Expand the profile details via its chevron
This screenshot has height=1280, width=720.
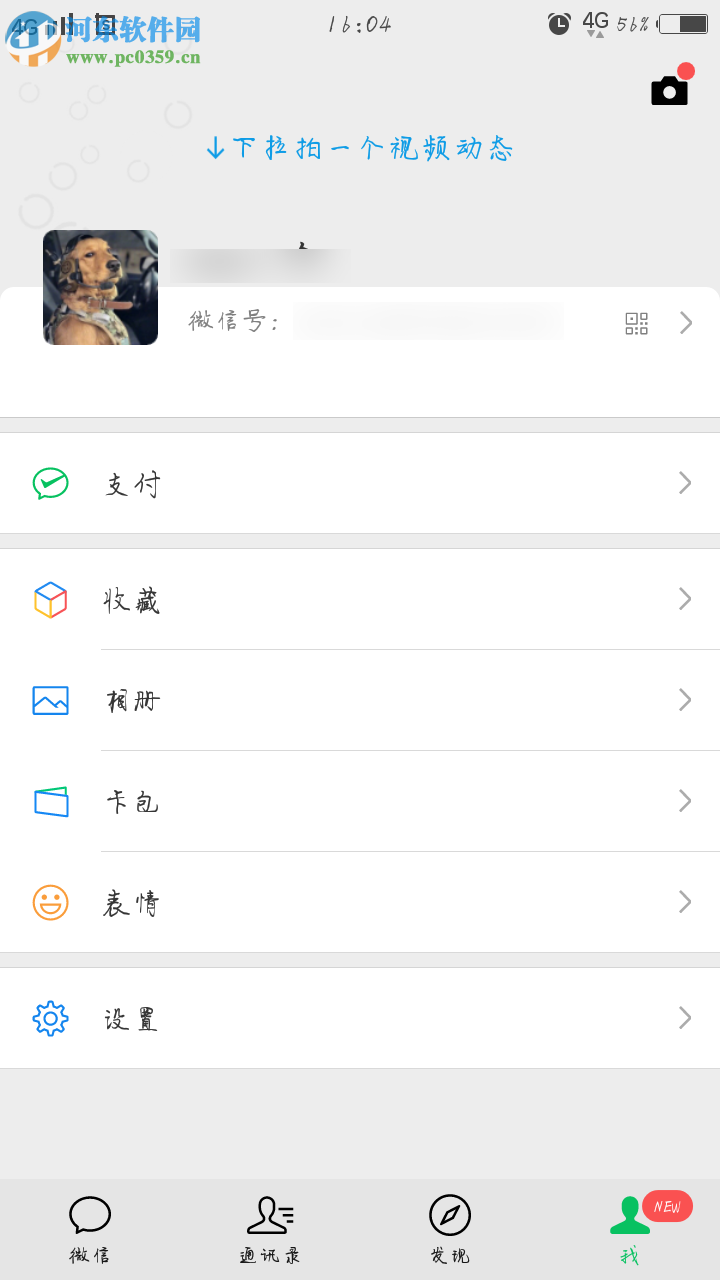[x=684, y=323]
